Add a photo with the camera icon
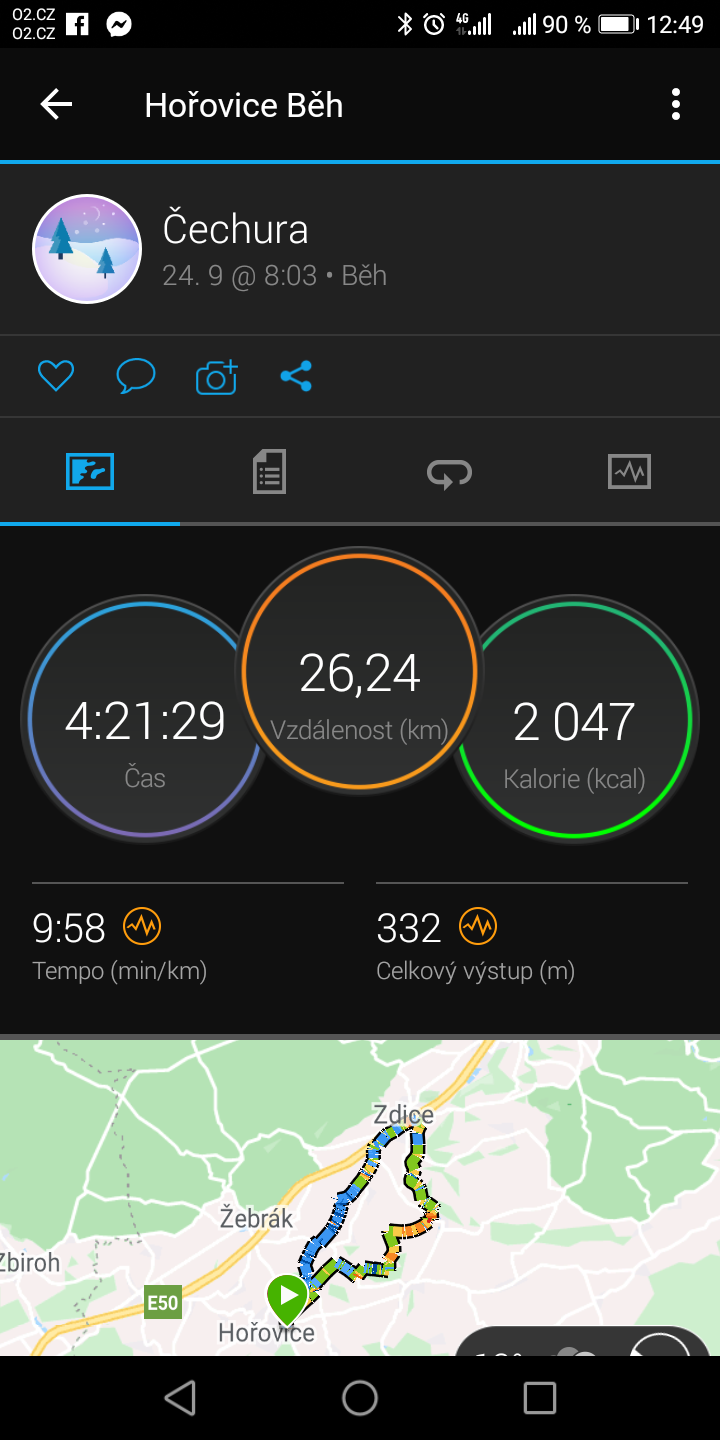This screenshot has width=720, height=1440. tap(216, 376)
